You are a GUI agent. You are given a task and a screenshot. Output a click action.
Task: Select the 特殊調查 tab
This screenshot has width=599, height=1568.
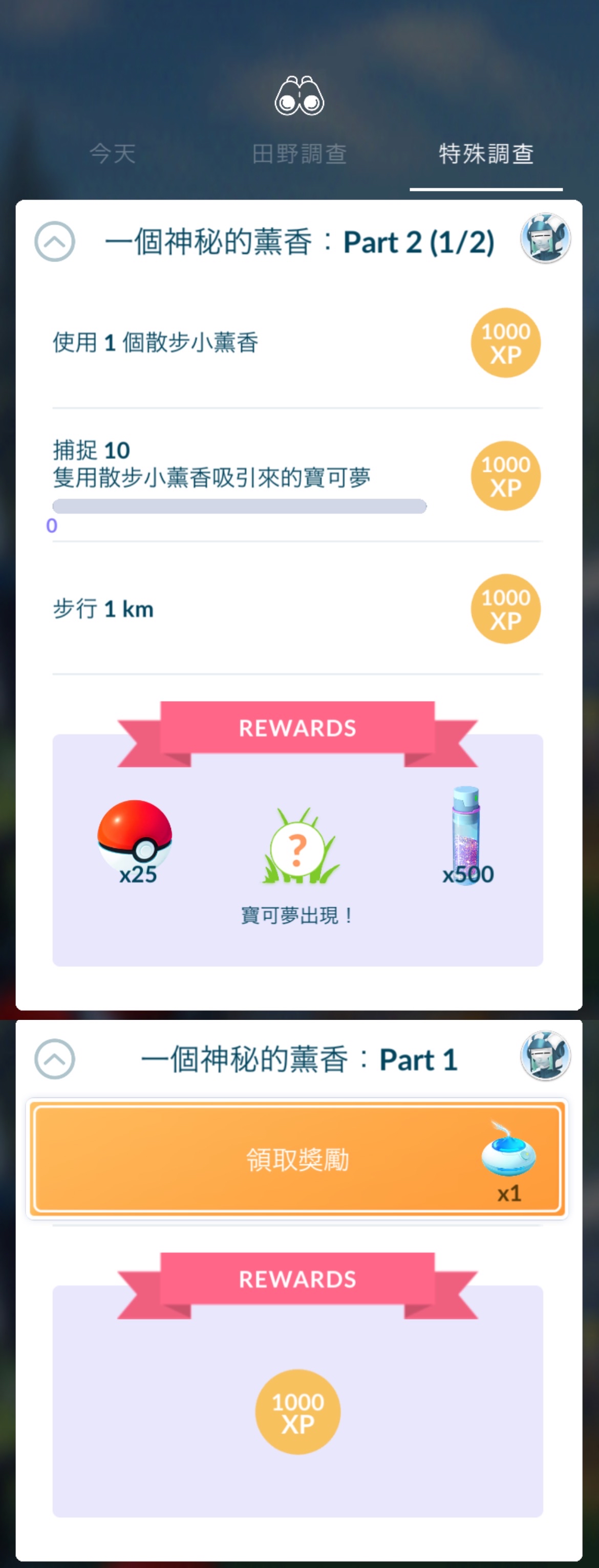click(x=486, y=154)
